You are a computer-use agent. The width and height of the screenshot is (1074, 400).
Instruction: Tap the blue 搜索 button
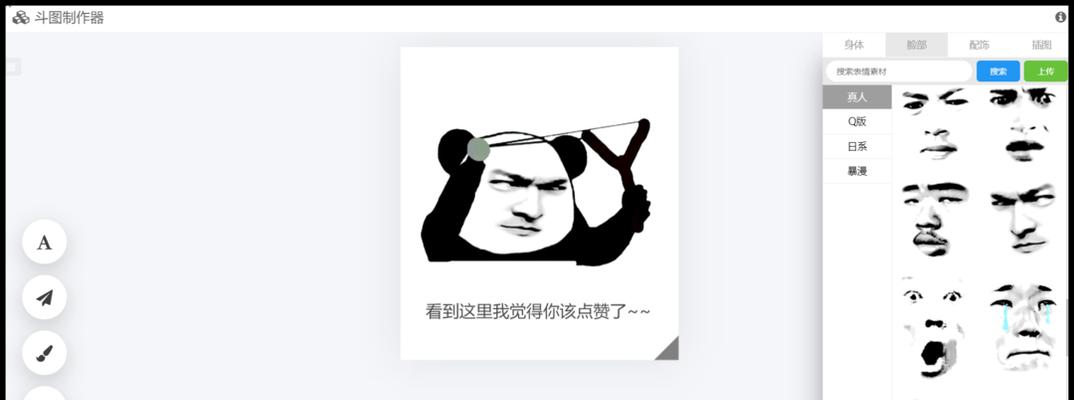pos(997,71)
